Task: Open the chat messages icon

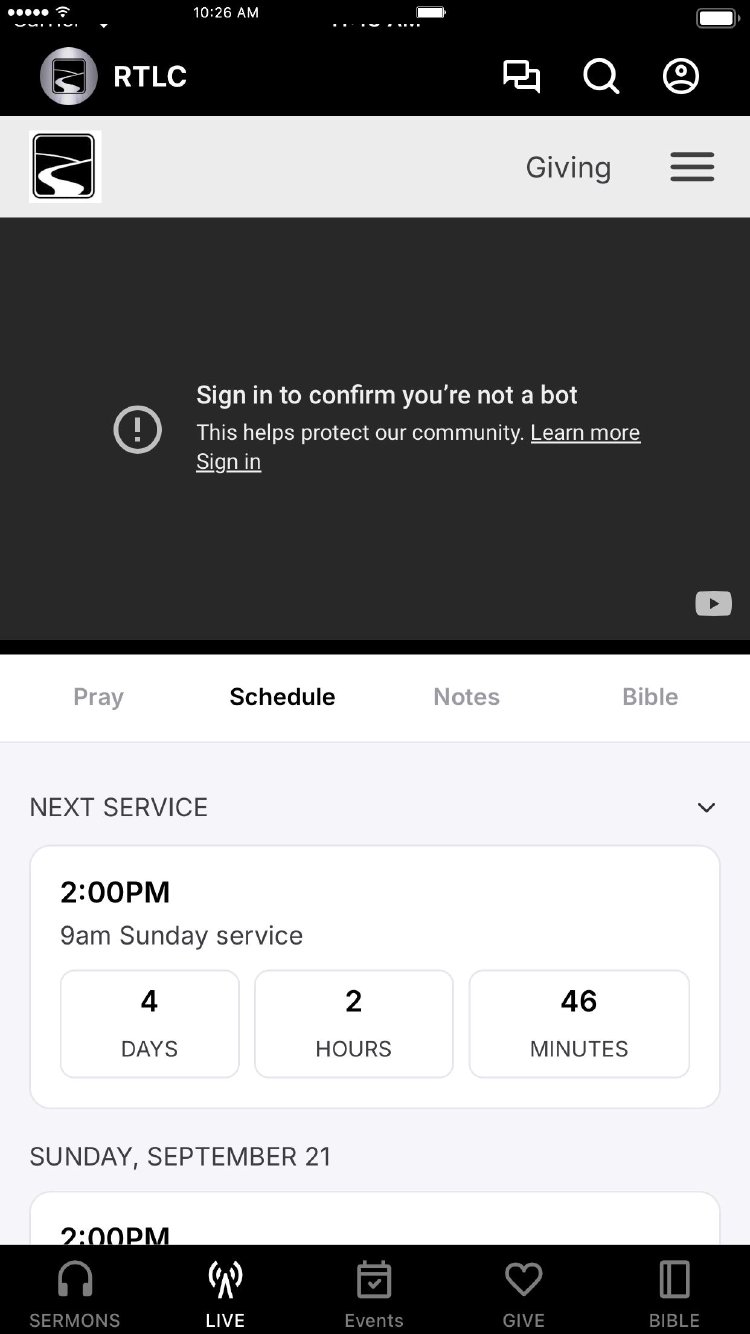Action: (521, 77)
